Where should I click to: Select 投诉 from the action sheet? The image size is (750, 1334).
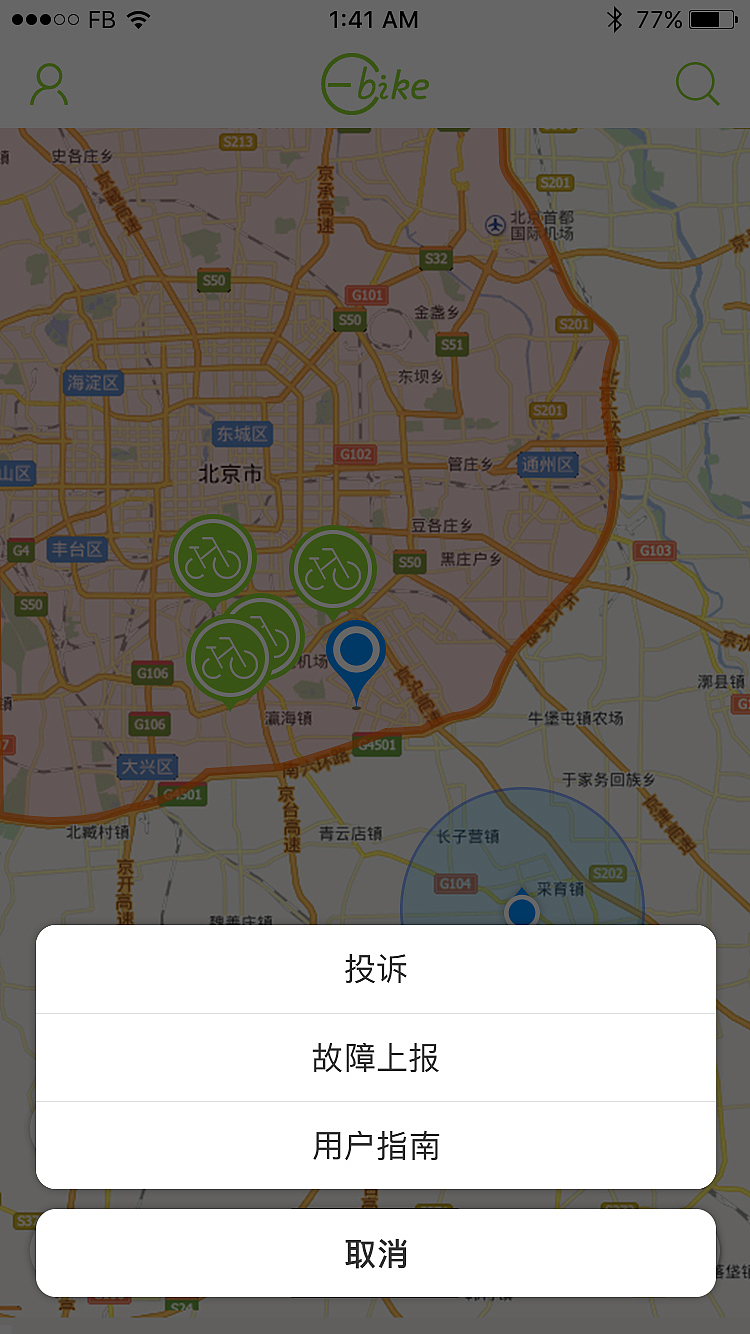coord(375,967)
